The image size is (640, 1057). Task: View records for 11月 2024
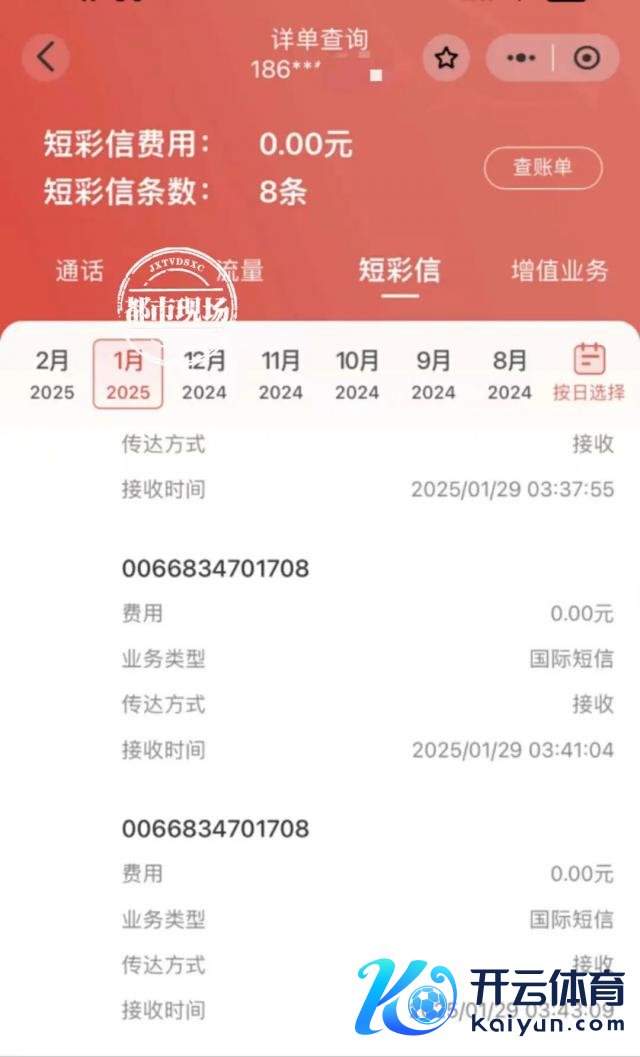coord(281,375)
